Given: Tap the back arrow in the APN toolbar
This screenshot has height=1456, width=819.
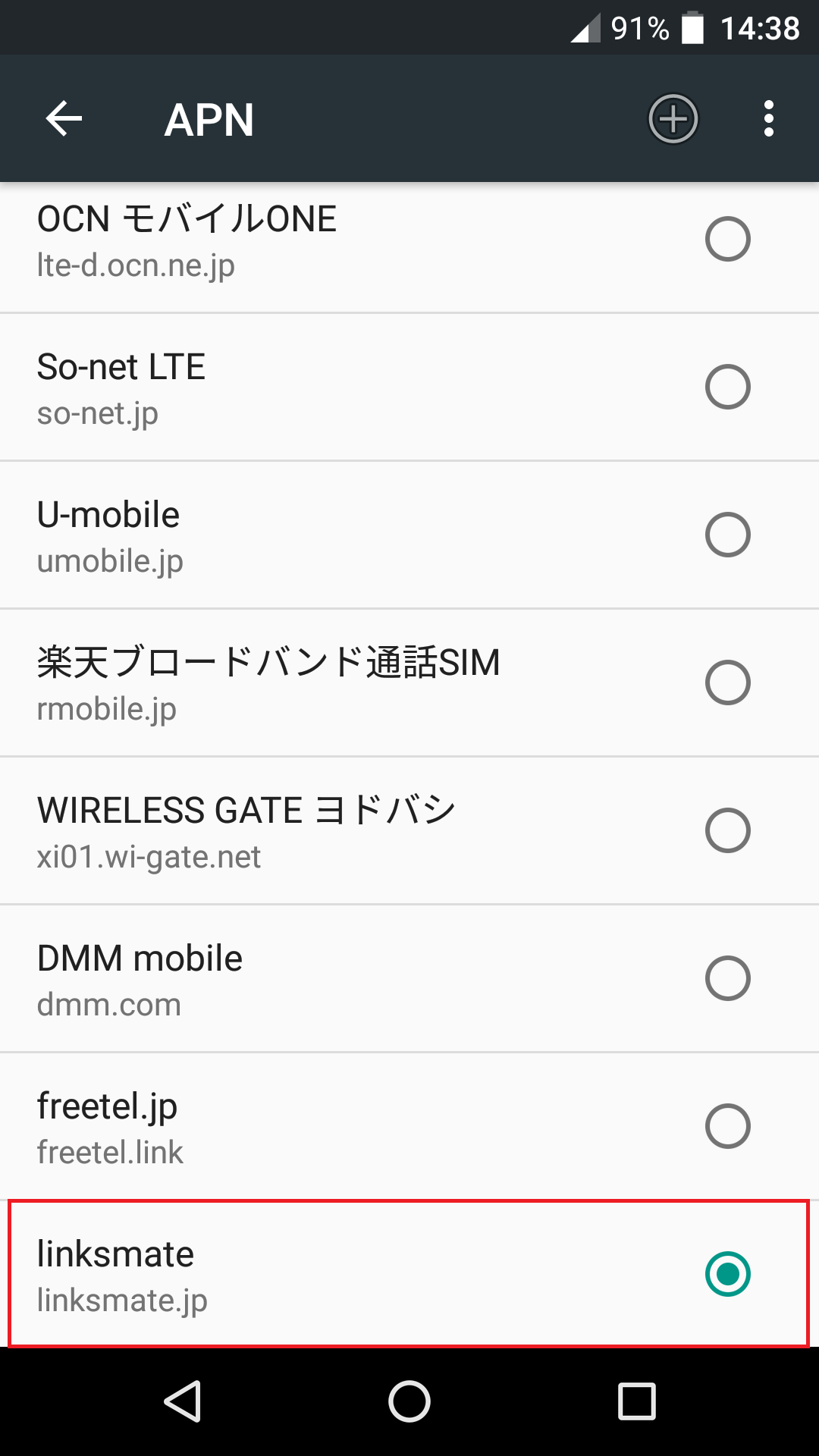Looking at the screenshot, I should pyautogui.click(x=63, y=119).
